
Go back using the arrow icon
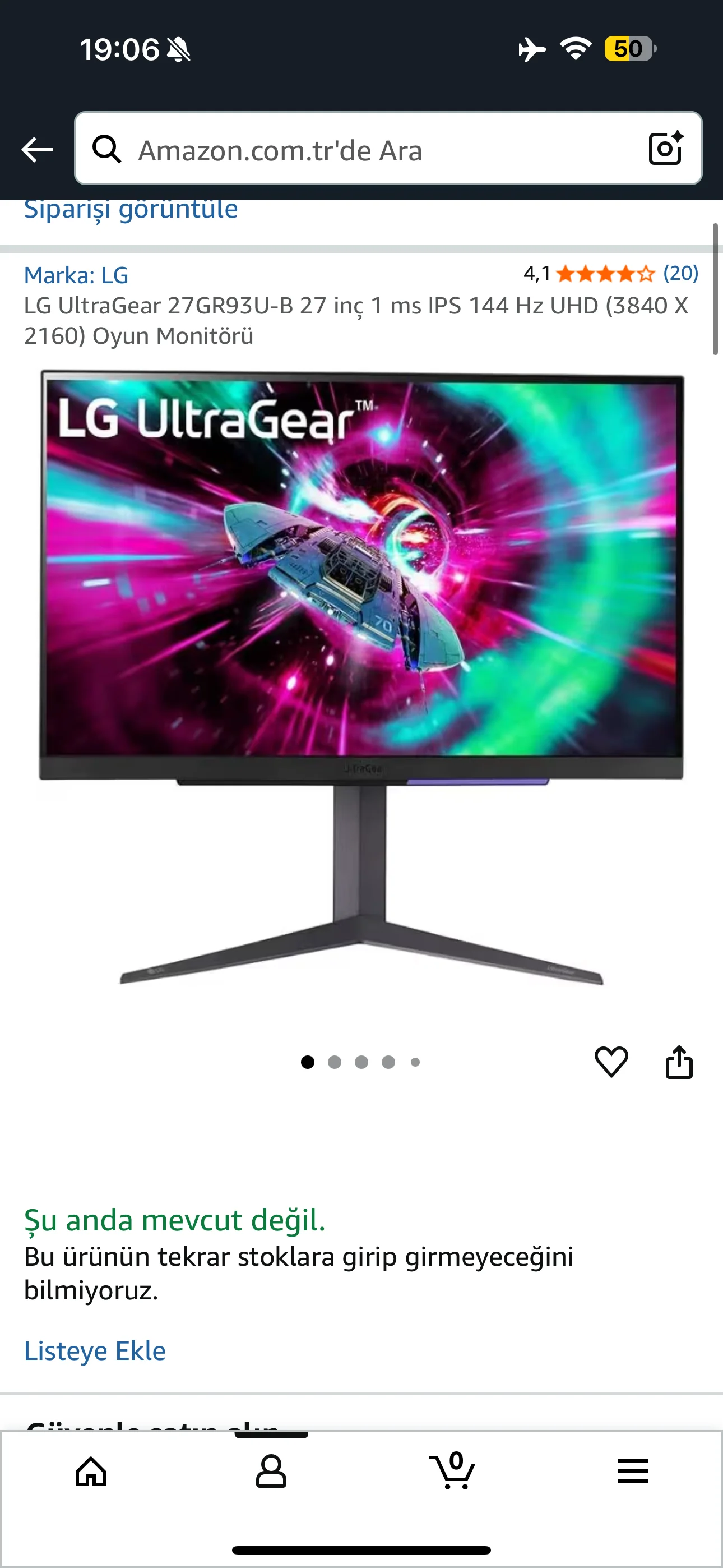click(x=37, y=149)
